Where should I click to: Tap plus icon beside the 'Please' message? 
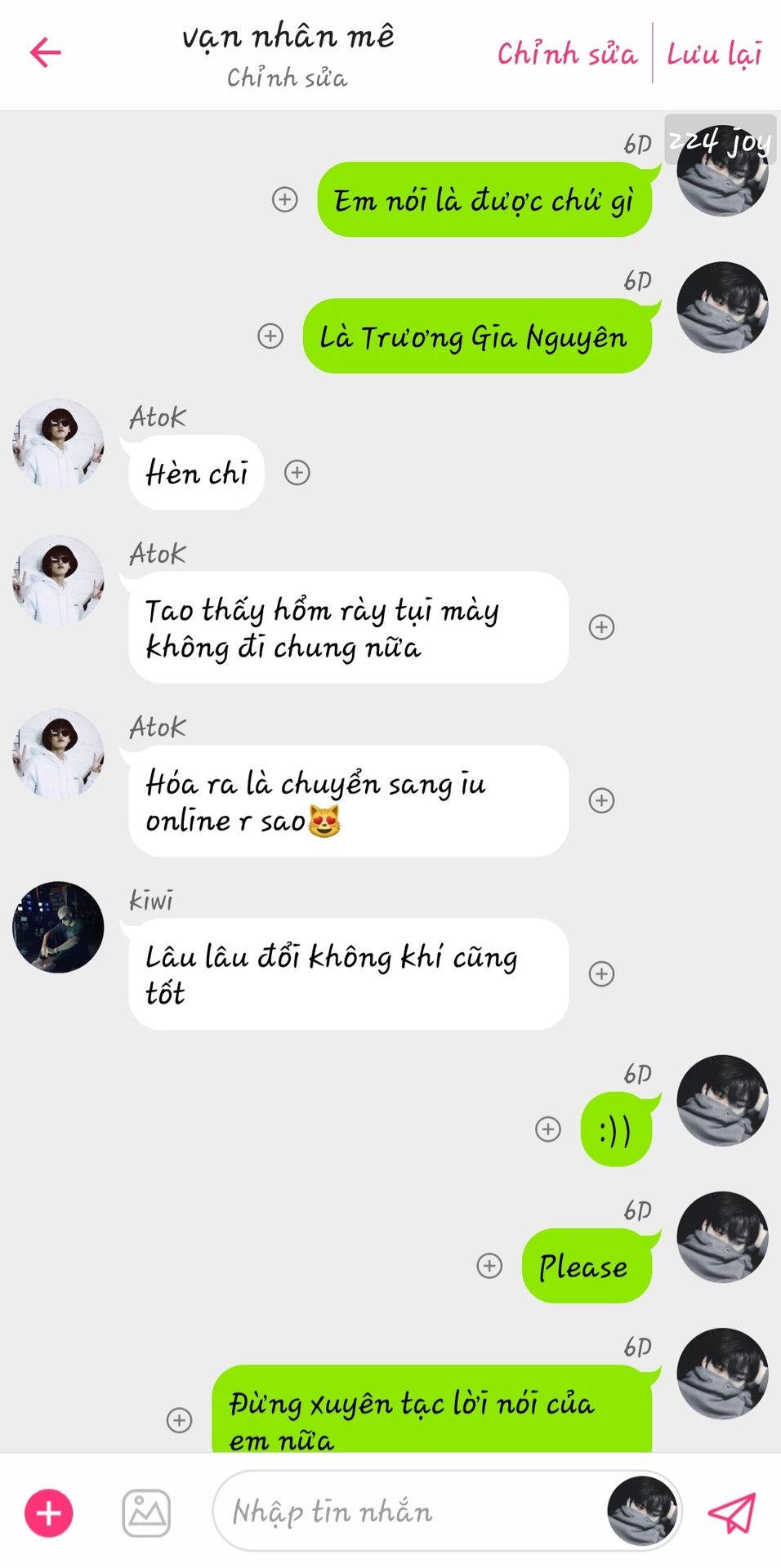(x=489, y=1266)
